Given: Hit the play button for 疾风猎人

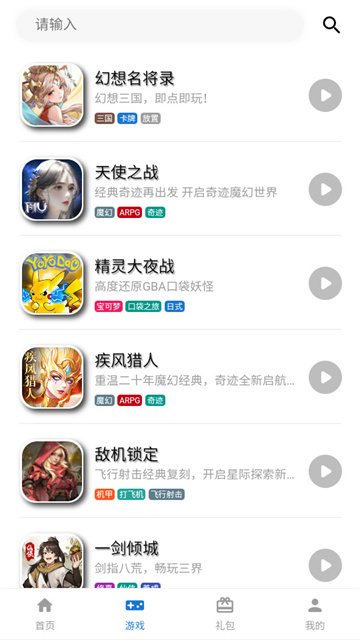Looking at the screenshot, I should [325, 377].
